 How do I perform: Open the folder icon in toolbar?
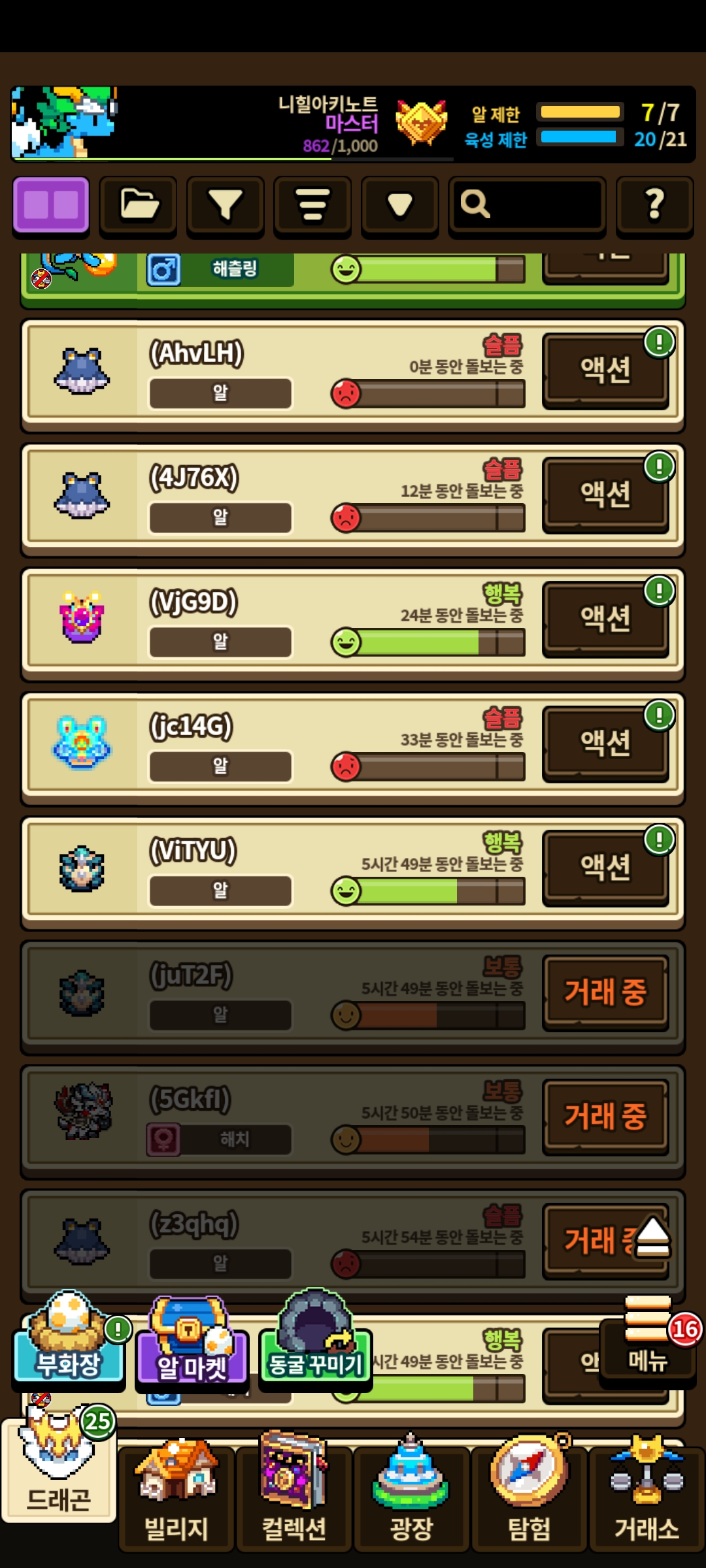click(x=138, y=205)
